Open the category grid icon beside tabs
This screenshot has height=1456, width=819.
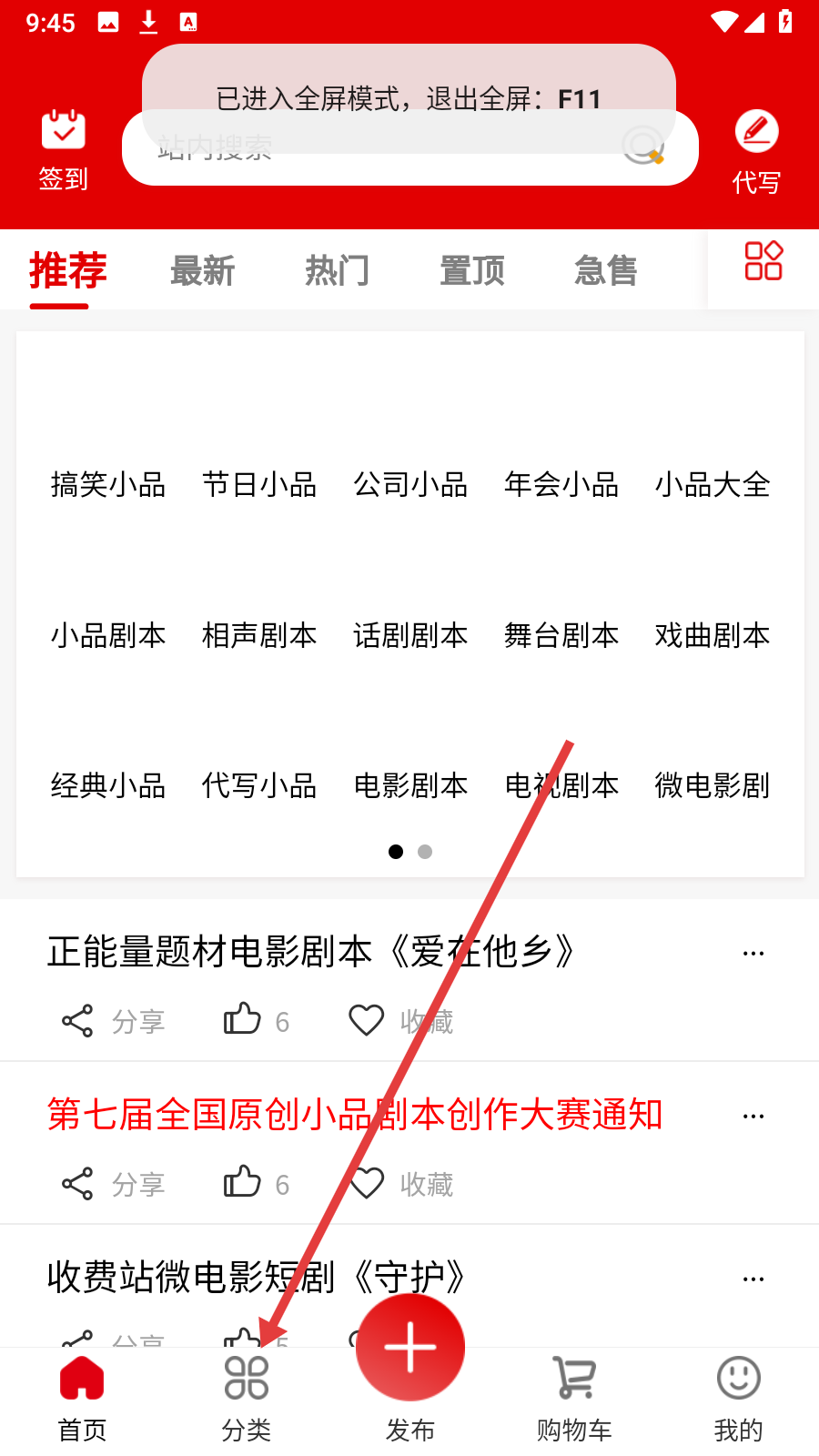pyautogui.click(x=763, y=261)
